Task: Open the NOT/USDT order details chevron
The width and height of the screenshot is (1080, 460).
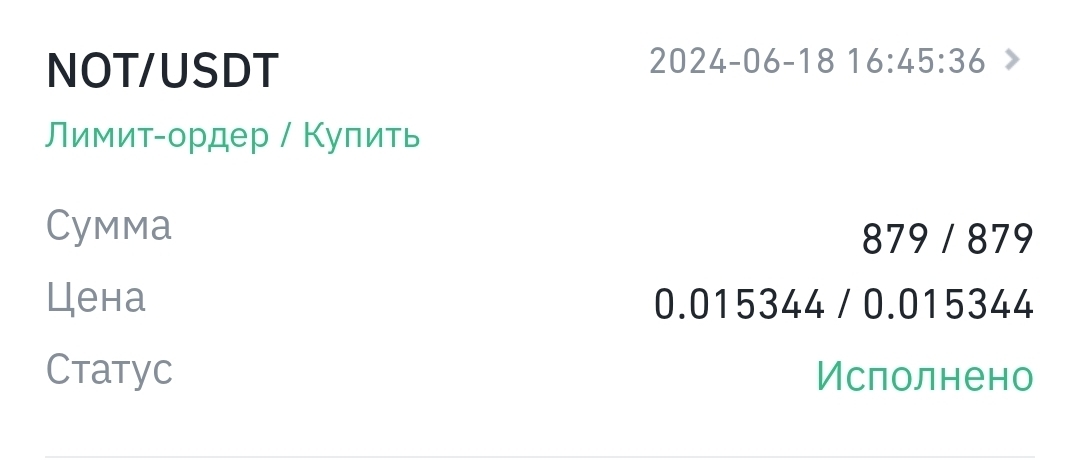Action: pyautogui.click(x=1013, y=62)
